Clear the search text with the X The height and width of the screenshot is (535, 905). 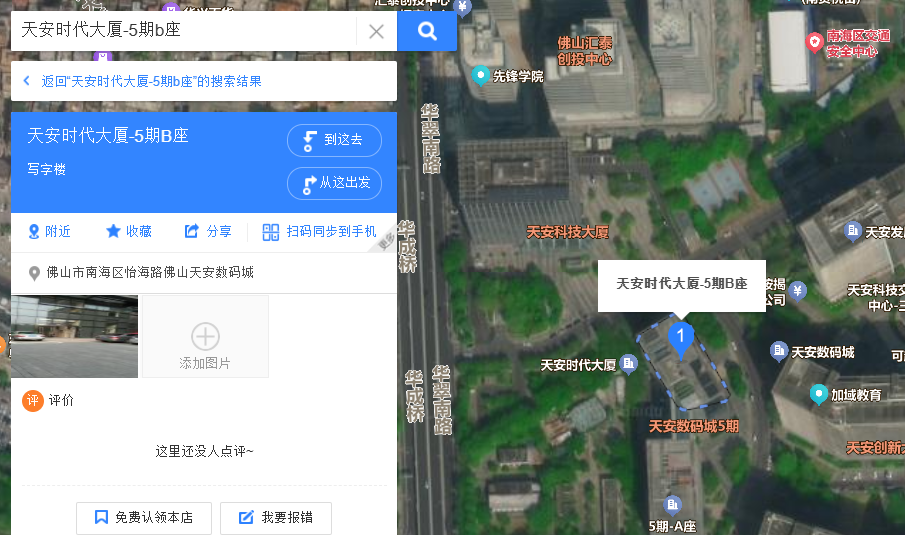[x=376, y=31]
